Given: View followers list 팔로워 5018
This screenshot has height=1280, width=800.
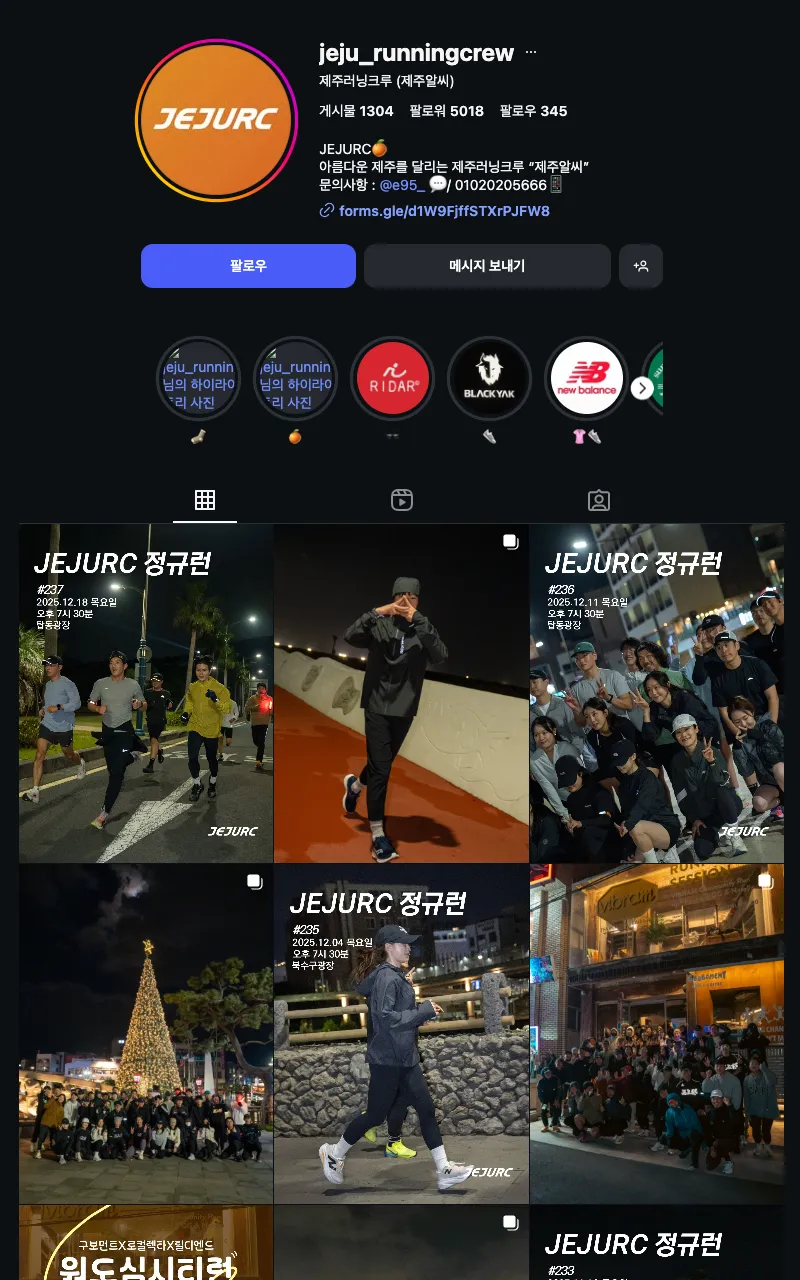Looking at the screenshot, I should pos(446,111).
